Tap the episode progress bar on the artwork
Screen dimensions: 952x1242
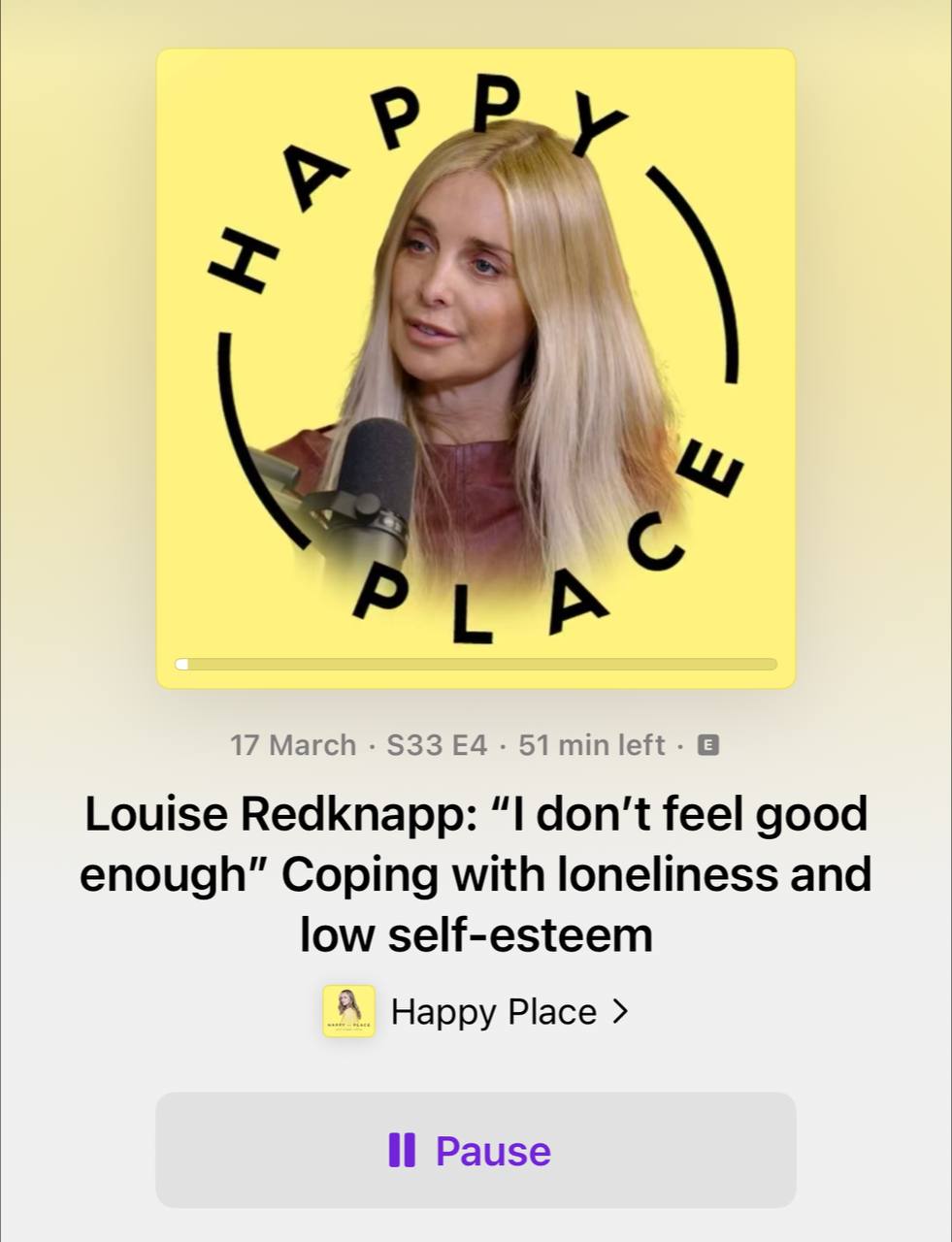pyautogui.click(x=476, y=665)
